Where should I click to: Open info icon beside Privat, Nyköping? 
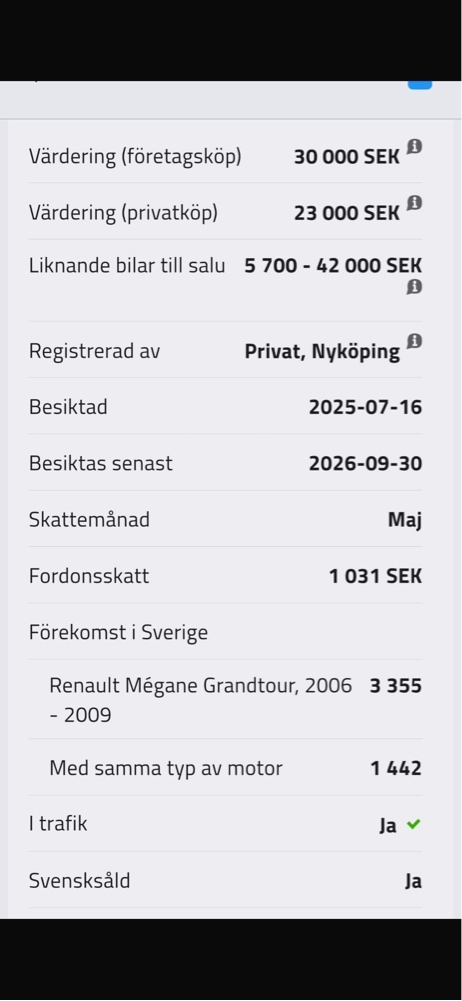(x=414, y=342)
